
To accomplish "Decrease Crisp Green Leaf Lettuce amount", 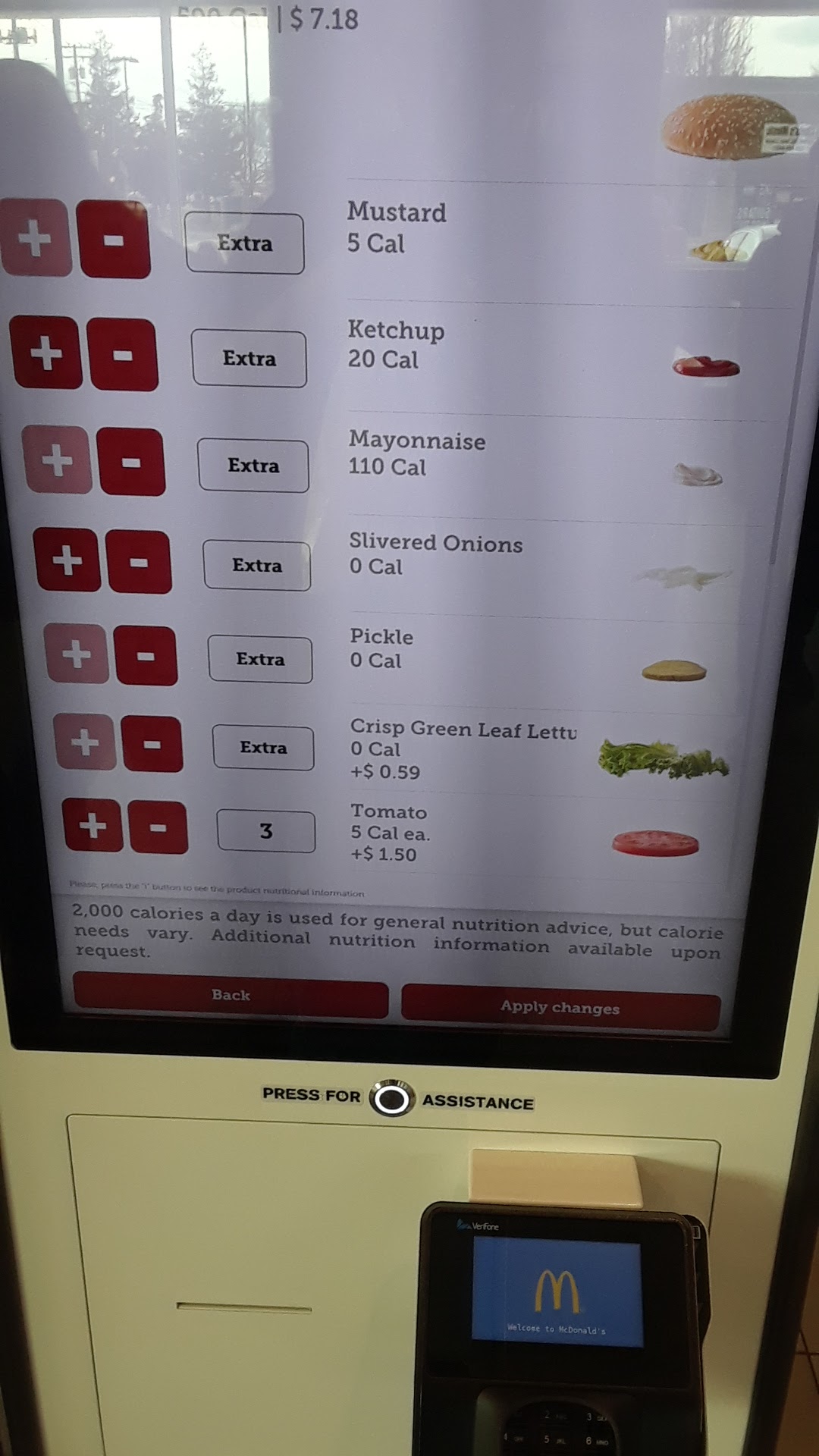I will click(152, 744).
